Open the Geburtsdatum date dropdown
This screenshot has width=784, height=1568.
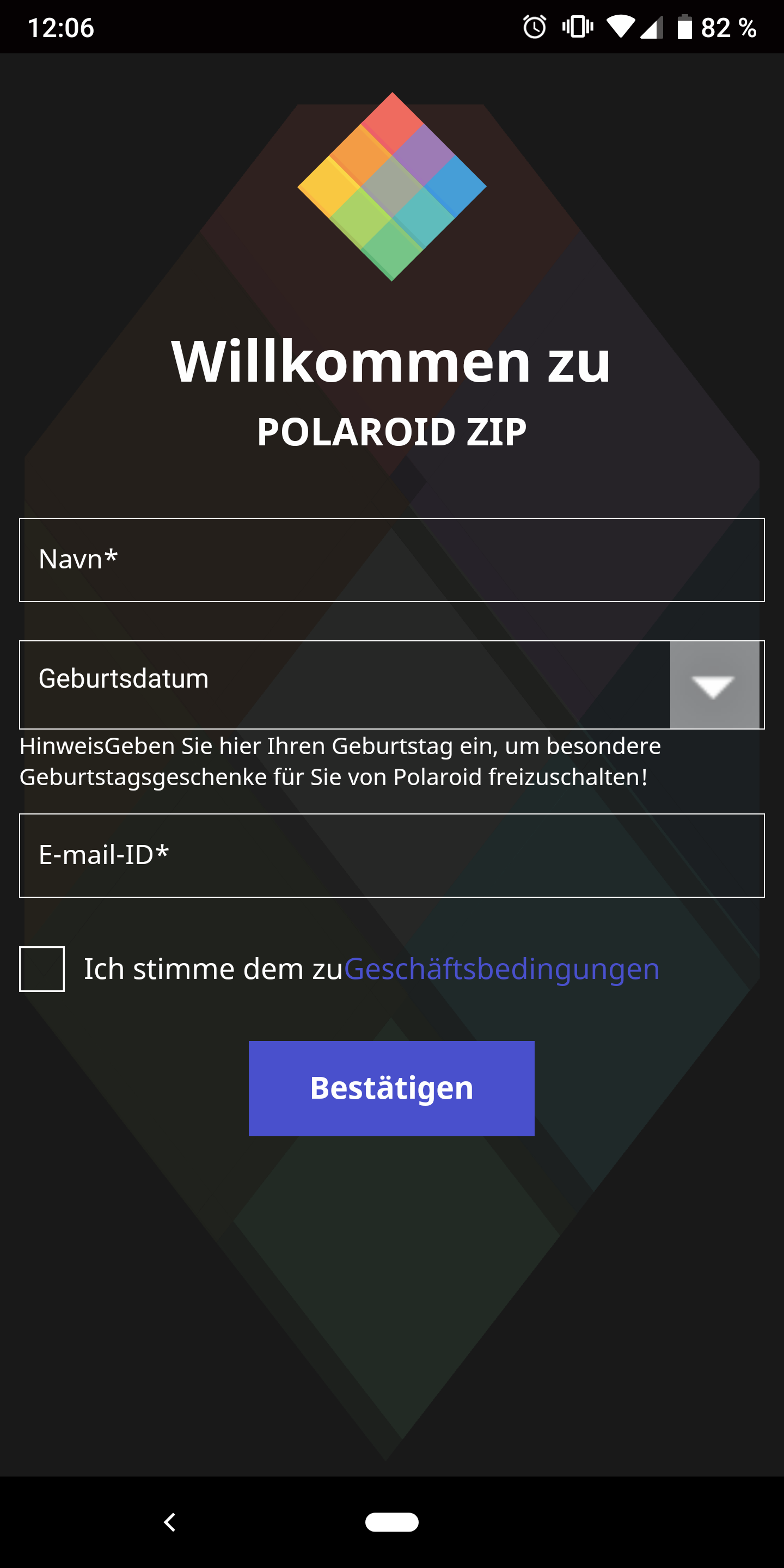(x=714, y=685)
